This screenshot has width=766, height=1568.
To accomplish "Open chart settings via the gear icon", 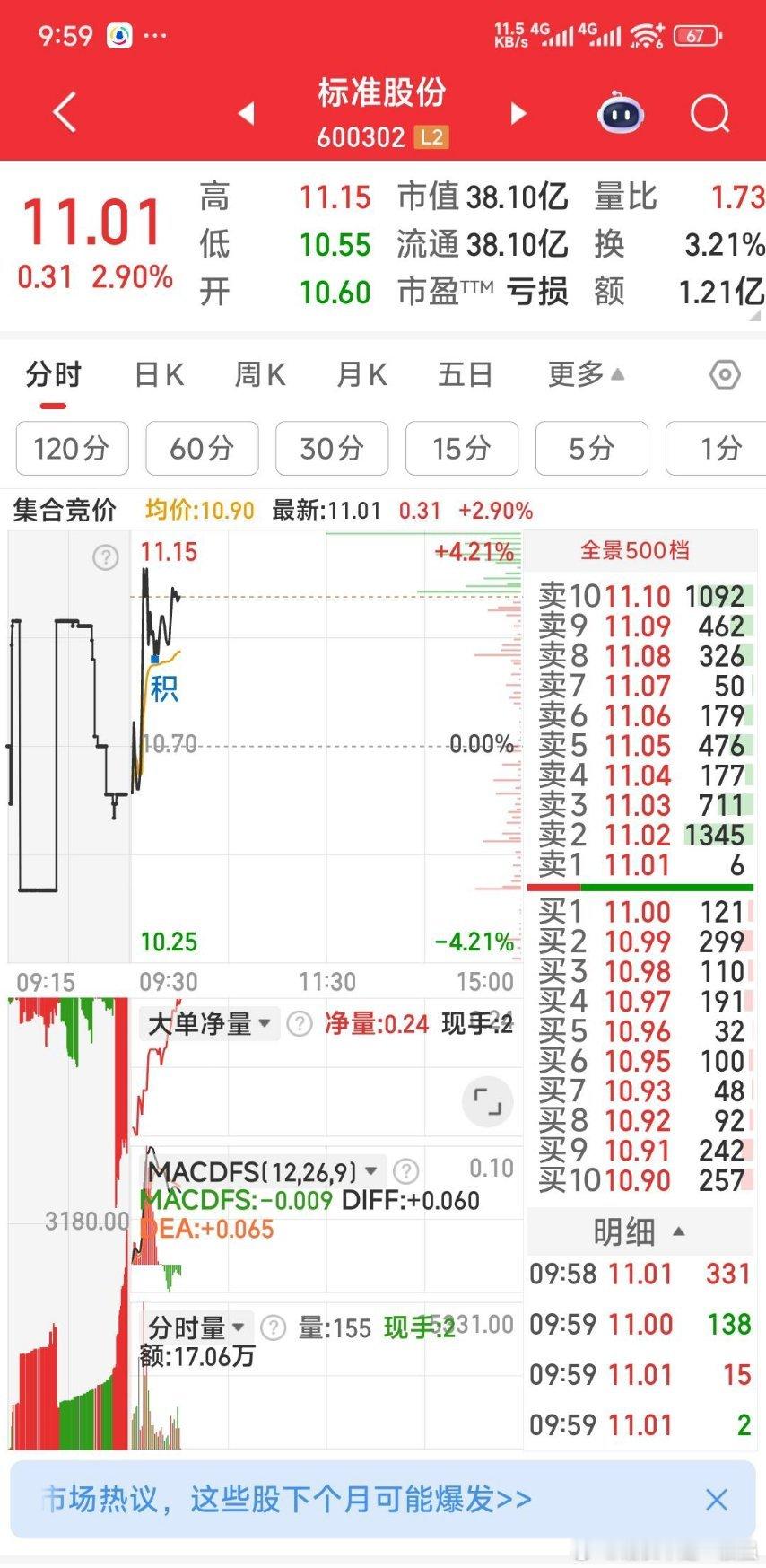I will coord(725,375).
